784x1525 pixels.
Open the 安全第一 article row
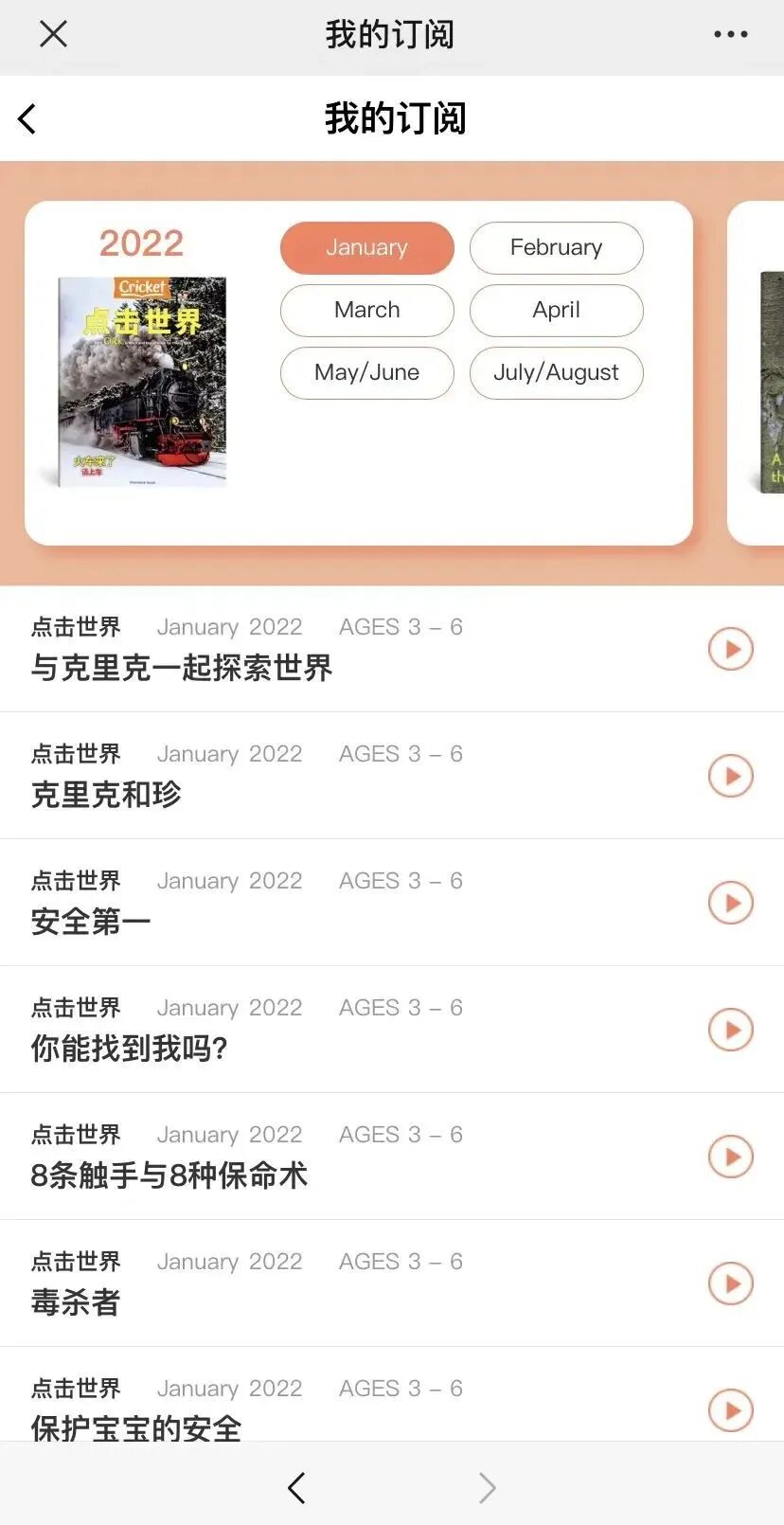click(392, 903)
